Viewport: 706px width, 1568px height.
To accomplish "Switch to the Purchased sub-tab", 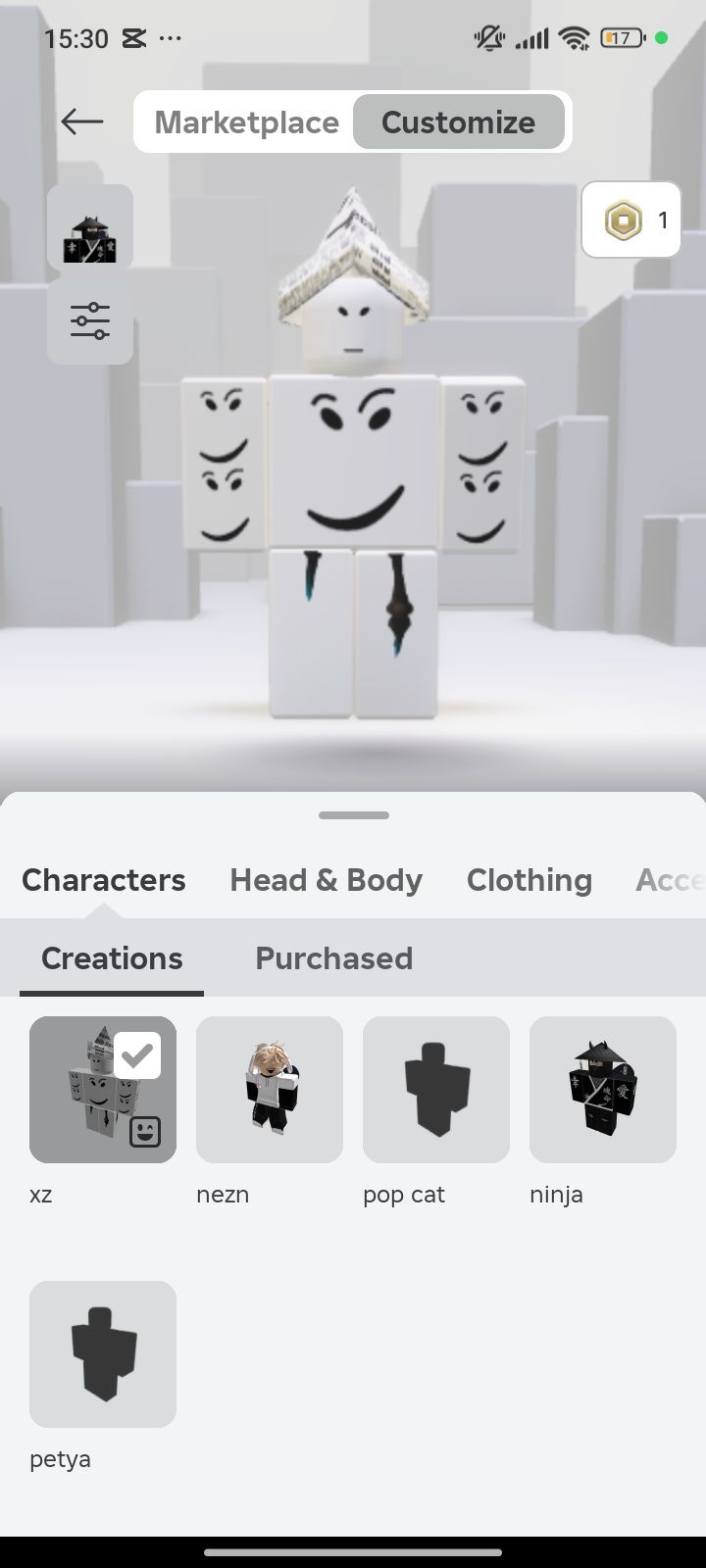I will point(334,958).
